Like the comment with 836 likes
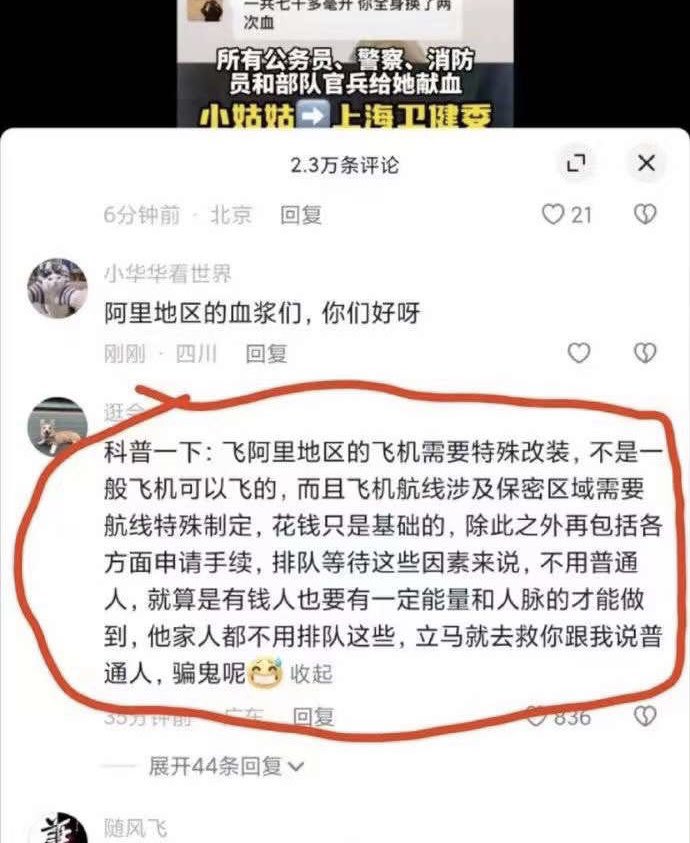The width and height of the screenshot is (690, 843). click(x=538, y=716)
